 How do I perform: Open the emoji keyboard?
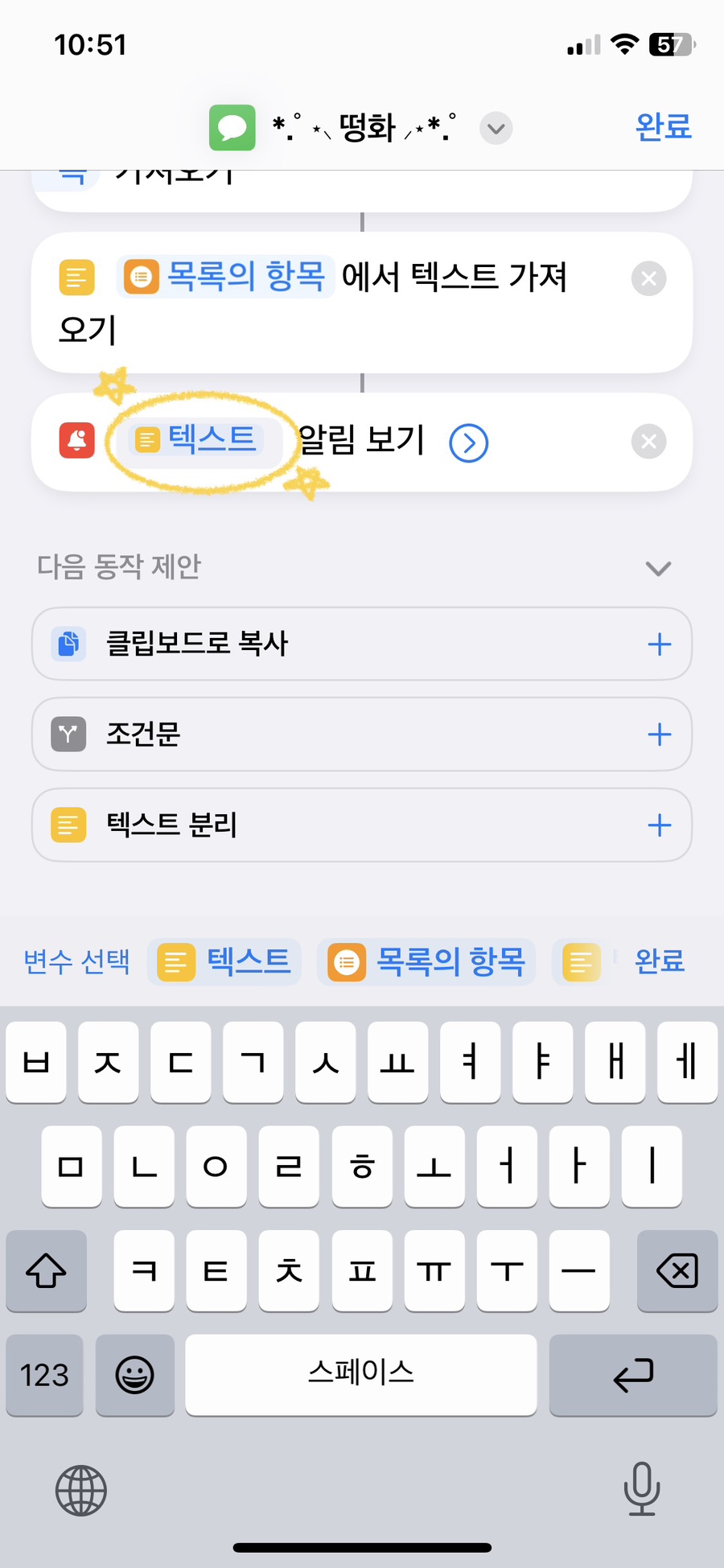(x=134, y=1375)
